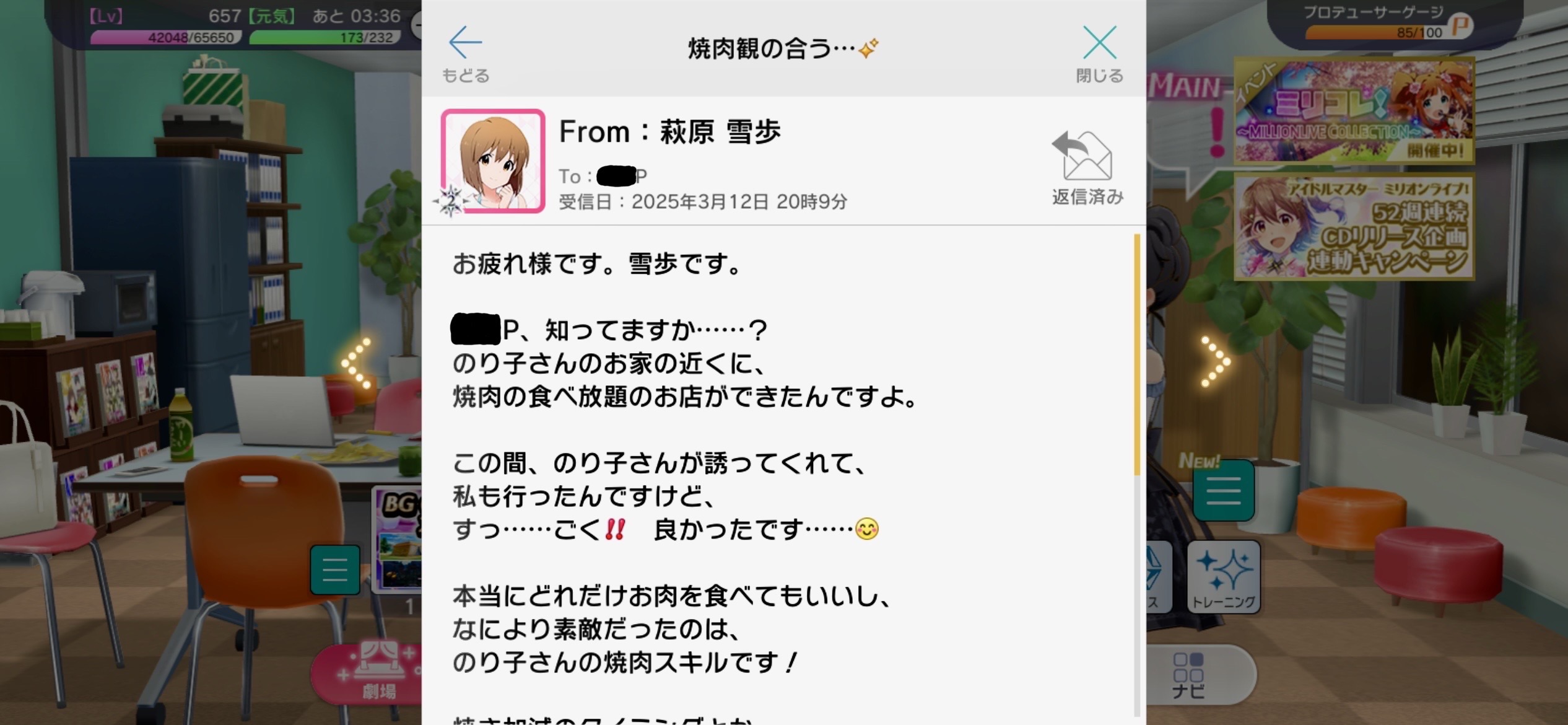Open the ナビ navigation button
Screen dimensions: 1568x725
tap(1188, 675)
